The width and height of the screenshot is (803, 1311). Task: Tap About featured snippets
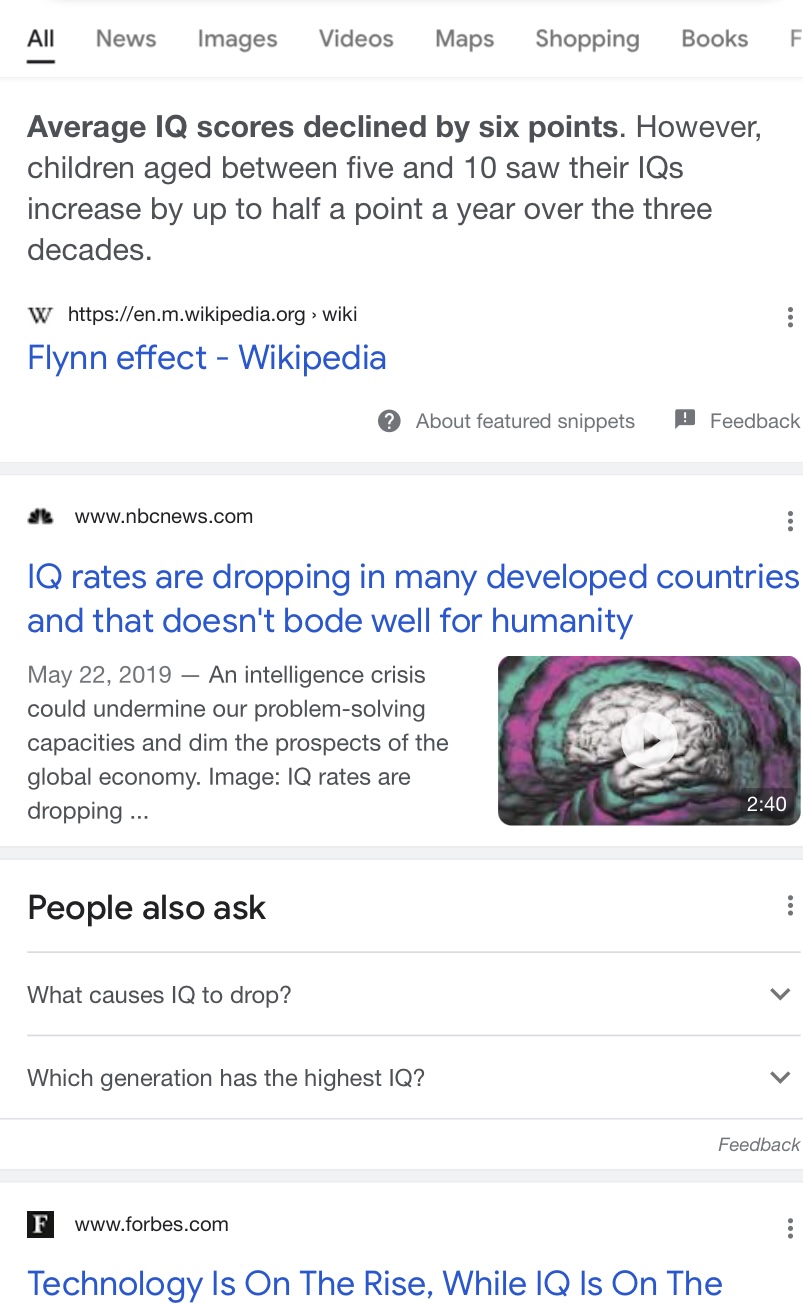(x=506, y=421)
